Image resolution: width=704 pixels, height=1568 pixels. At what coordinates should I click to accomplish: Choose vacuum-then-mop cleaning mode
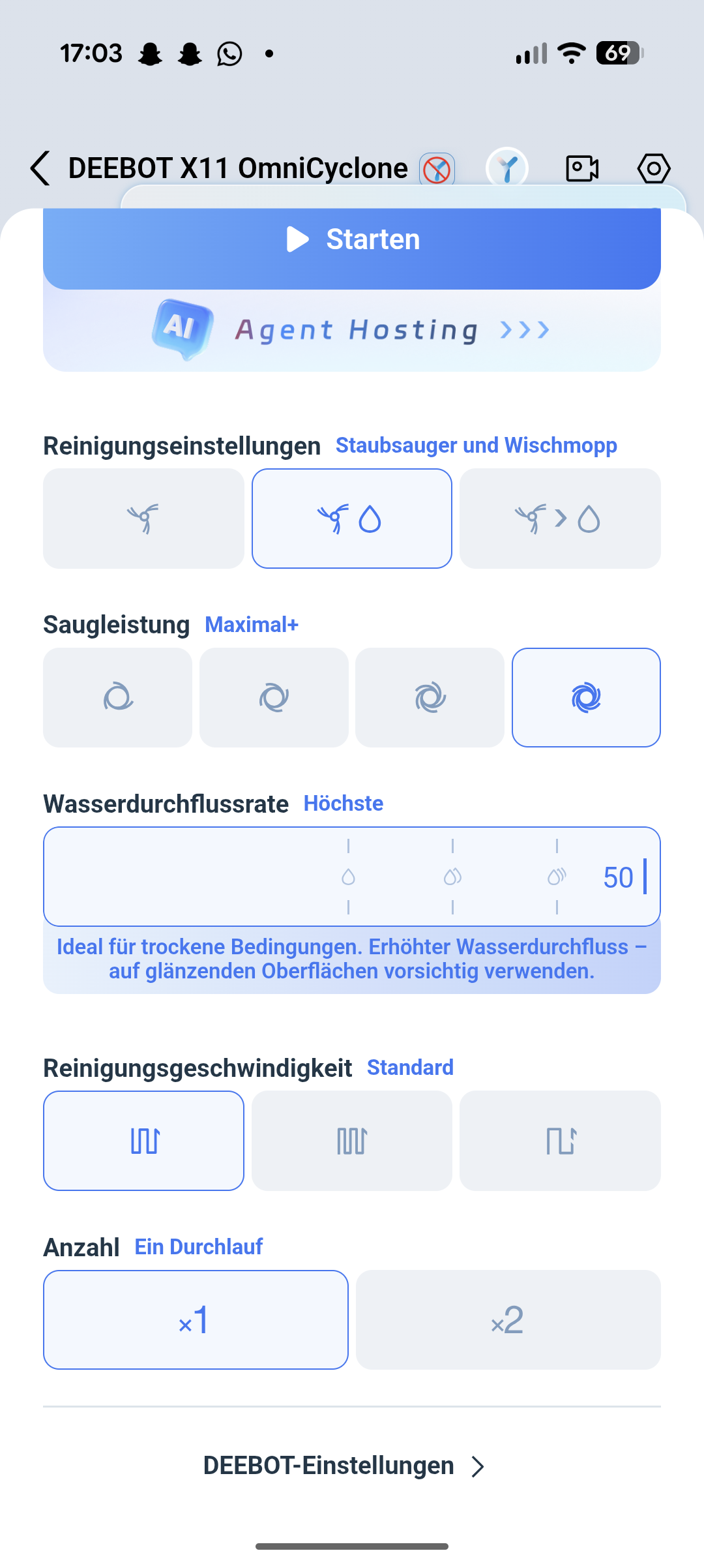click(x=560, y=519)
